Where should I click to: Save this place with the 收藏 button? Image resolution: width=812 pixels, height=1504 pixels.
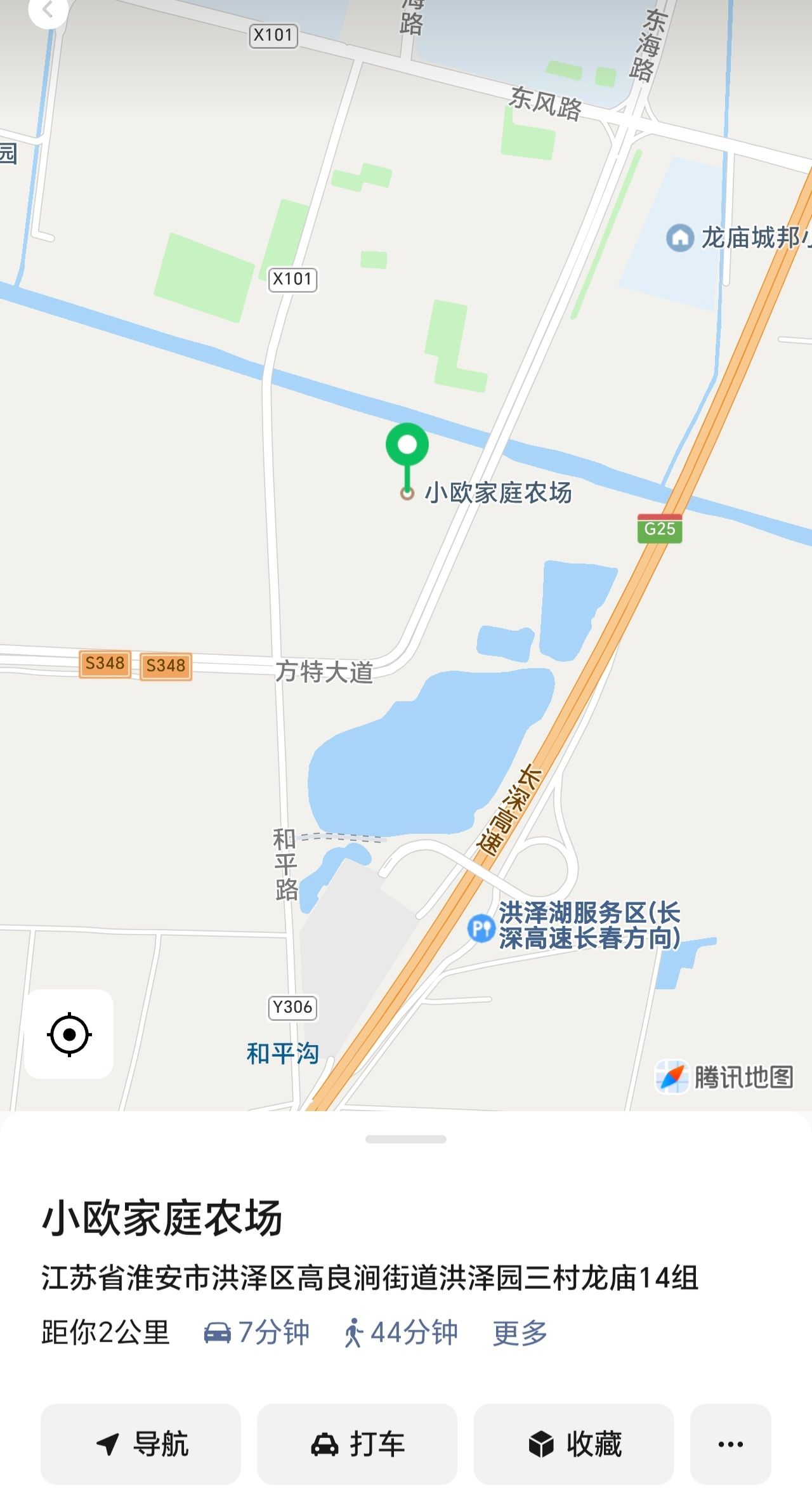click(573, 1444)
